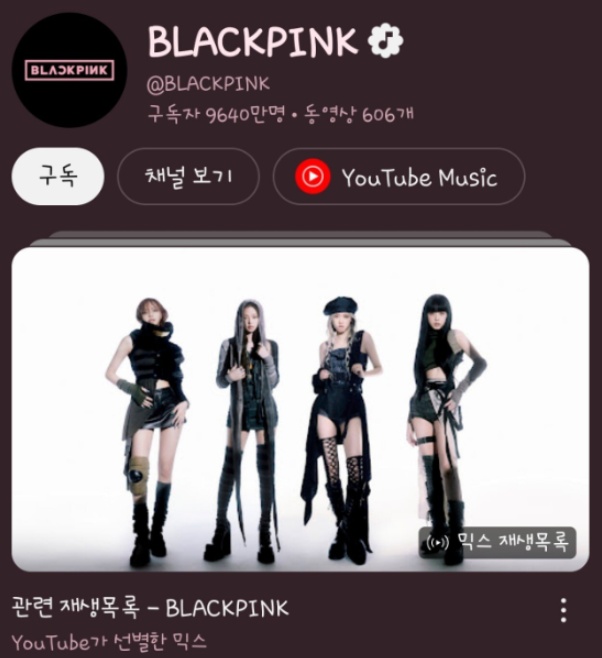Tap the BLACKPINK channel avatar
The width and height of the screenshot is (602, 658).
pos(70,70)
